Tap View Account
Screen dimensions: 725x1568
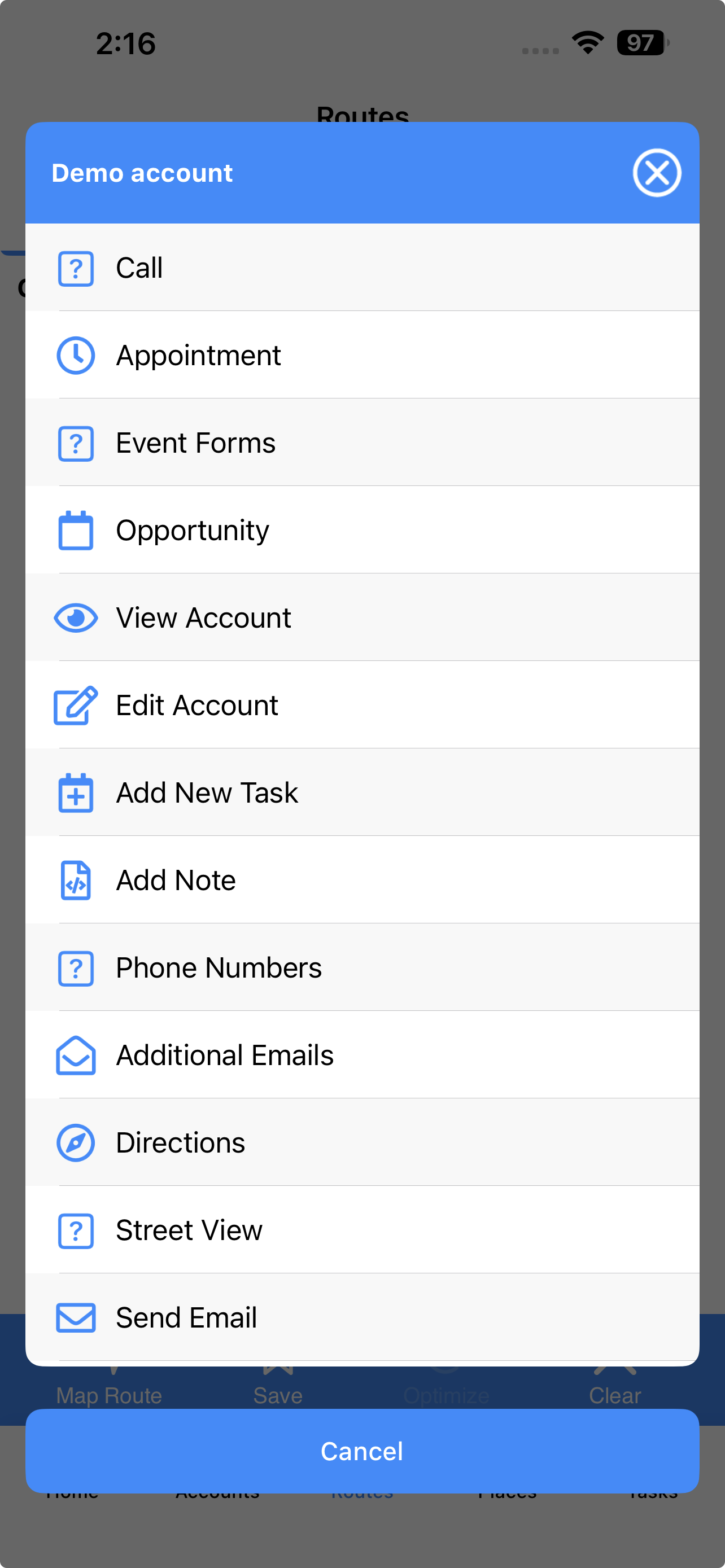(362, 618)
